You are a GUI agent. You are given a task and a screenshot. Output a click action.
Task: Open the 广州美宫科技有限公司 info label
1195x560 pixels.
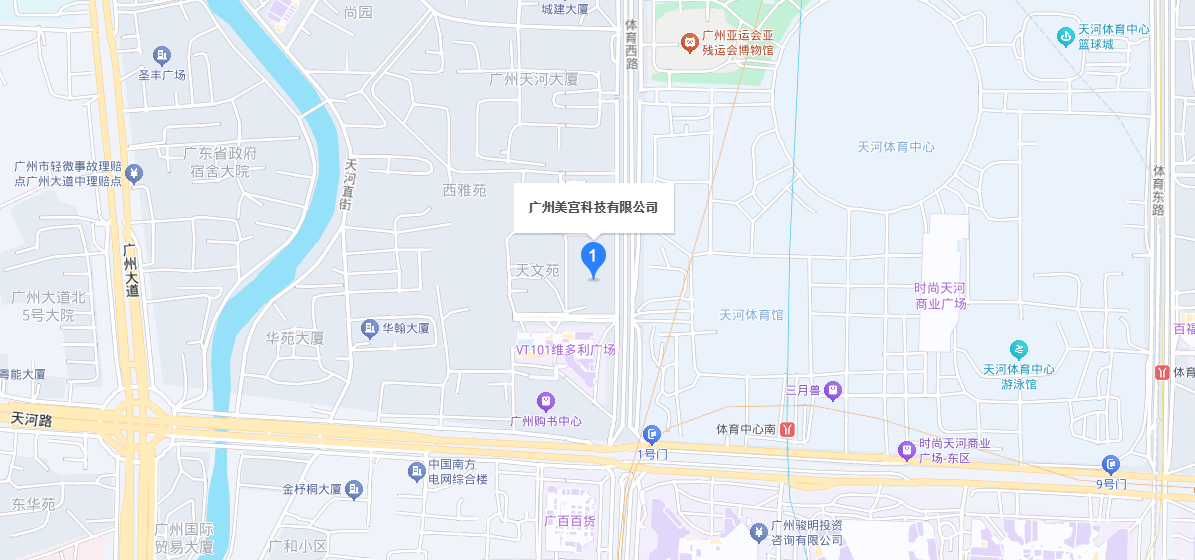[x=593, y=208]
